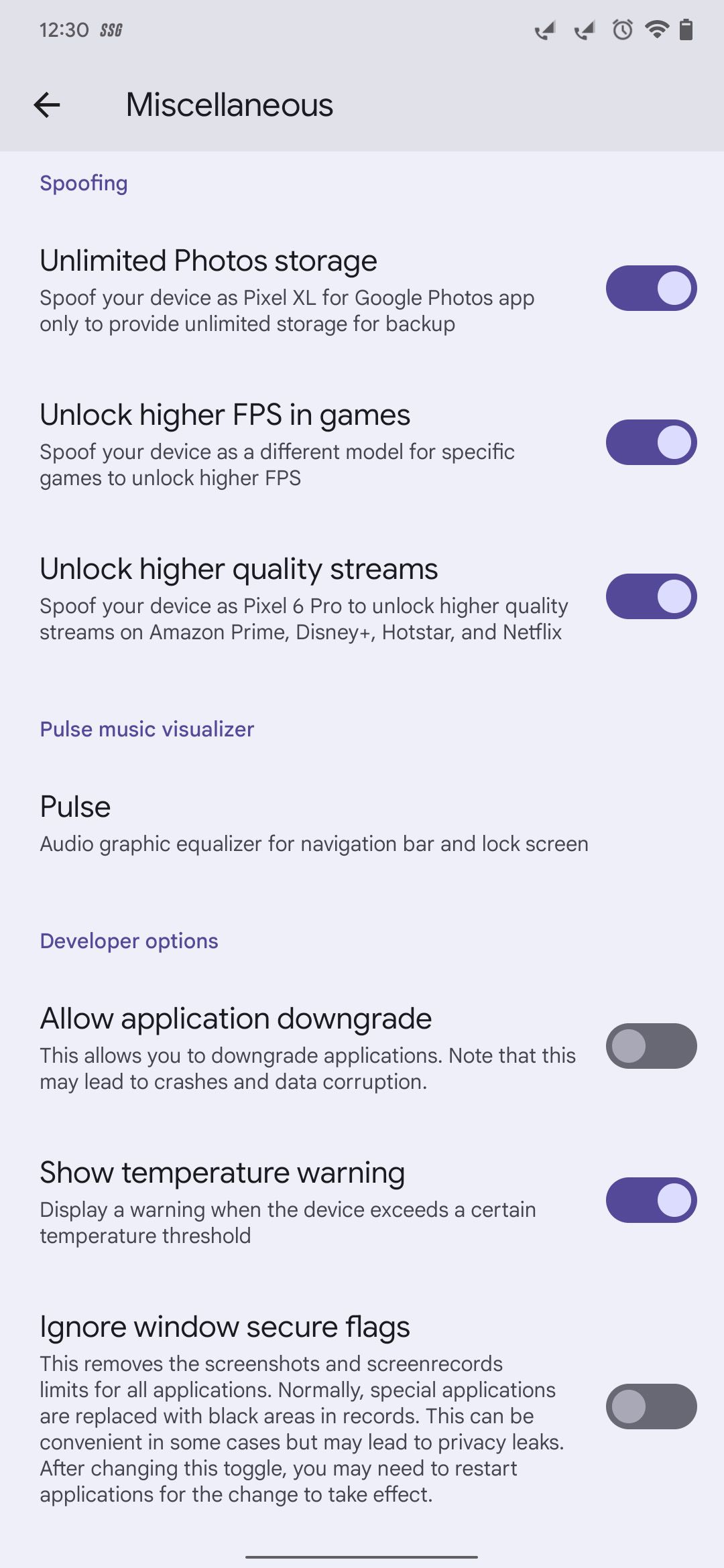724x1568 pixels.
Task: Enable Allow application downgrade
Action: pyautogui.click(x=650, y=1047)
